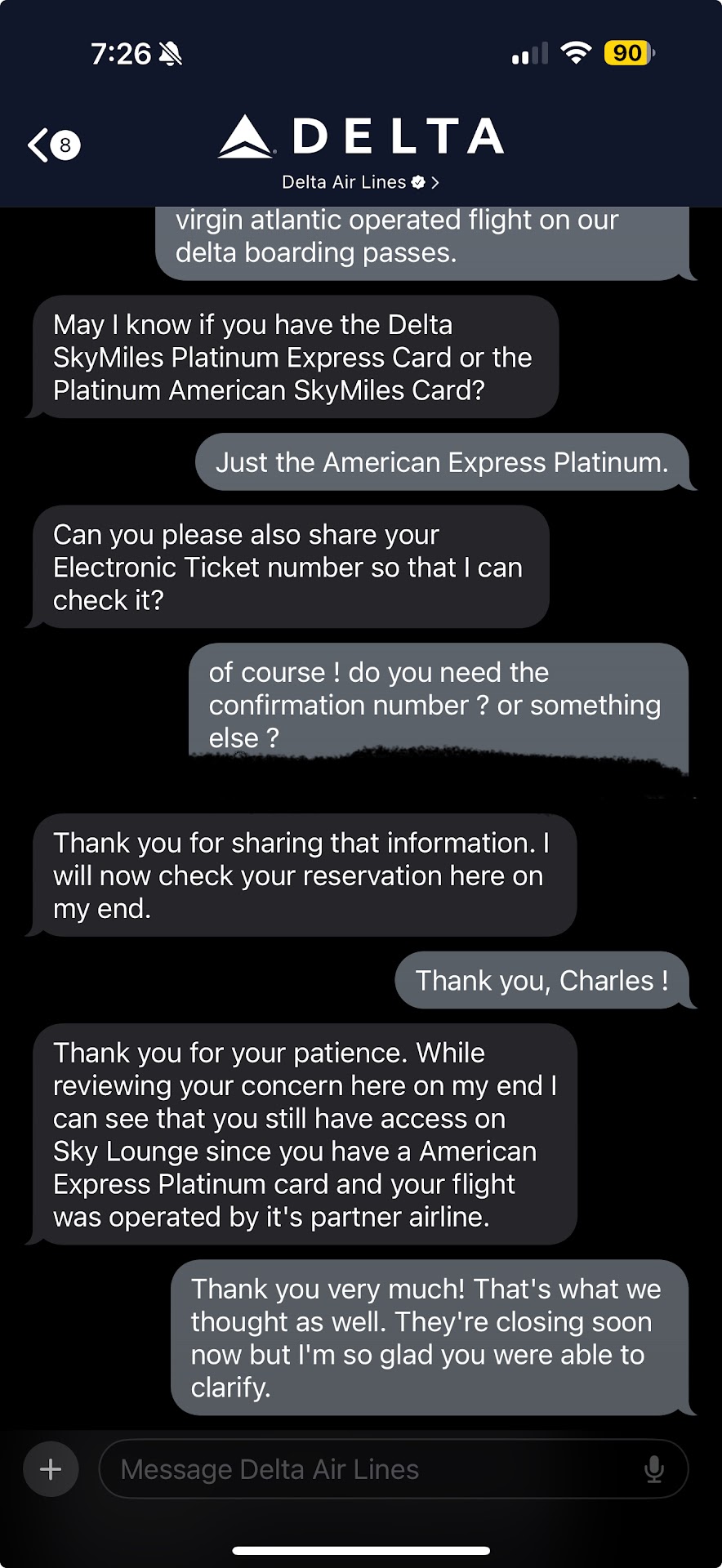Start voice dictation with the microphone

click(x=653, y=1469)
